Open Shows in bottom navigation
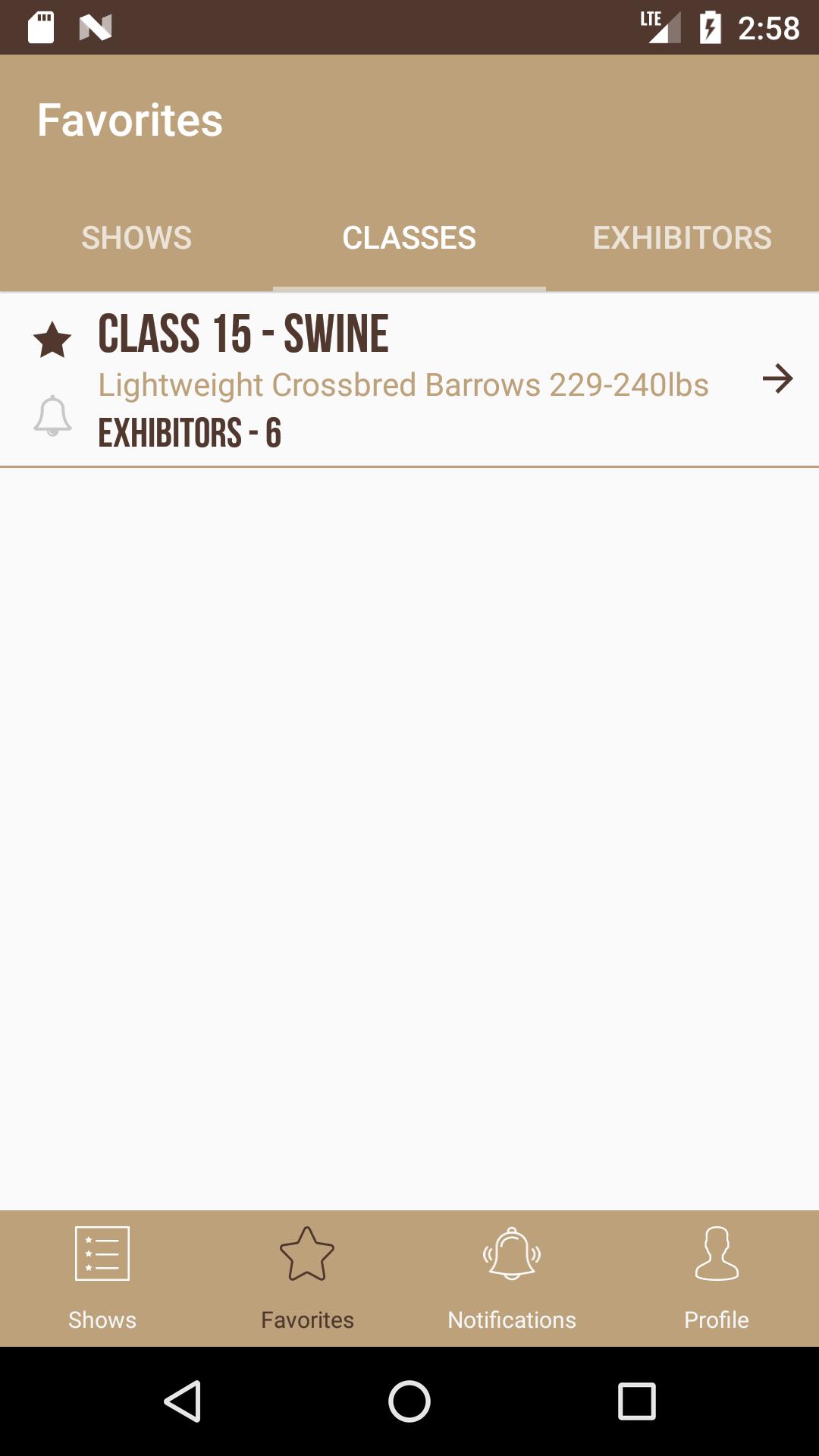The width and height of the screenshot is (819, 1456). click(x=102, y=1279)
